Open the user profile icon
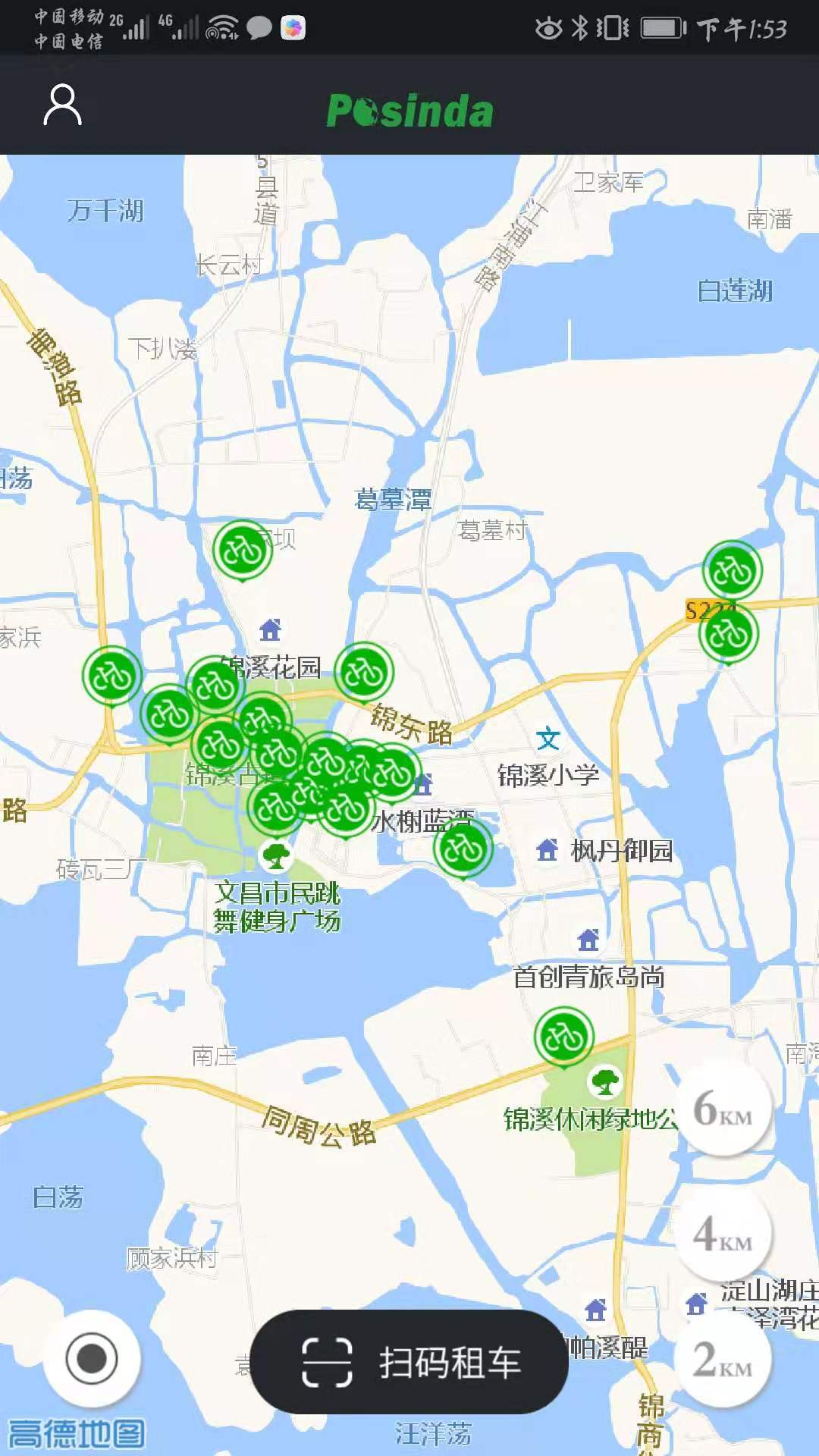Image resolution: width=819 pixels, height=1456 pixels. tap(62, 105)
